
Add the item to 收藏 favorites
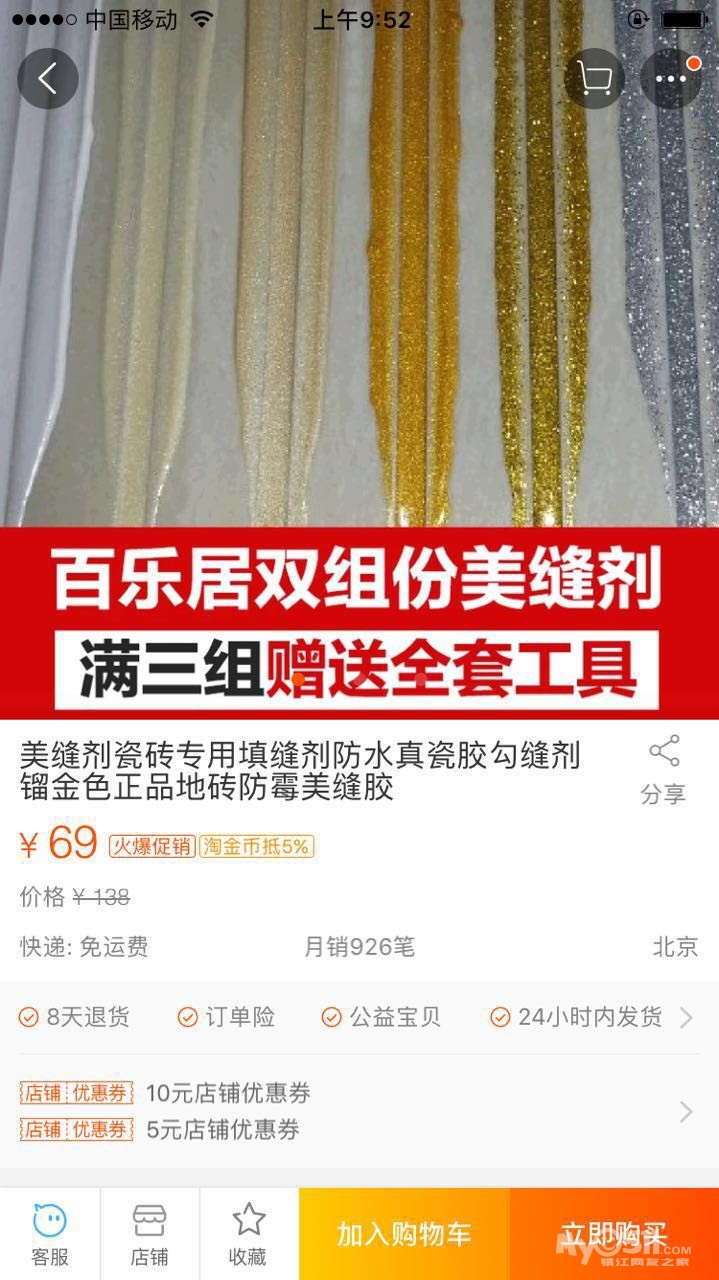point(248,1234)
